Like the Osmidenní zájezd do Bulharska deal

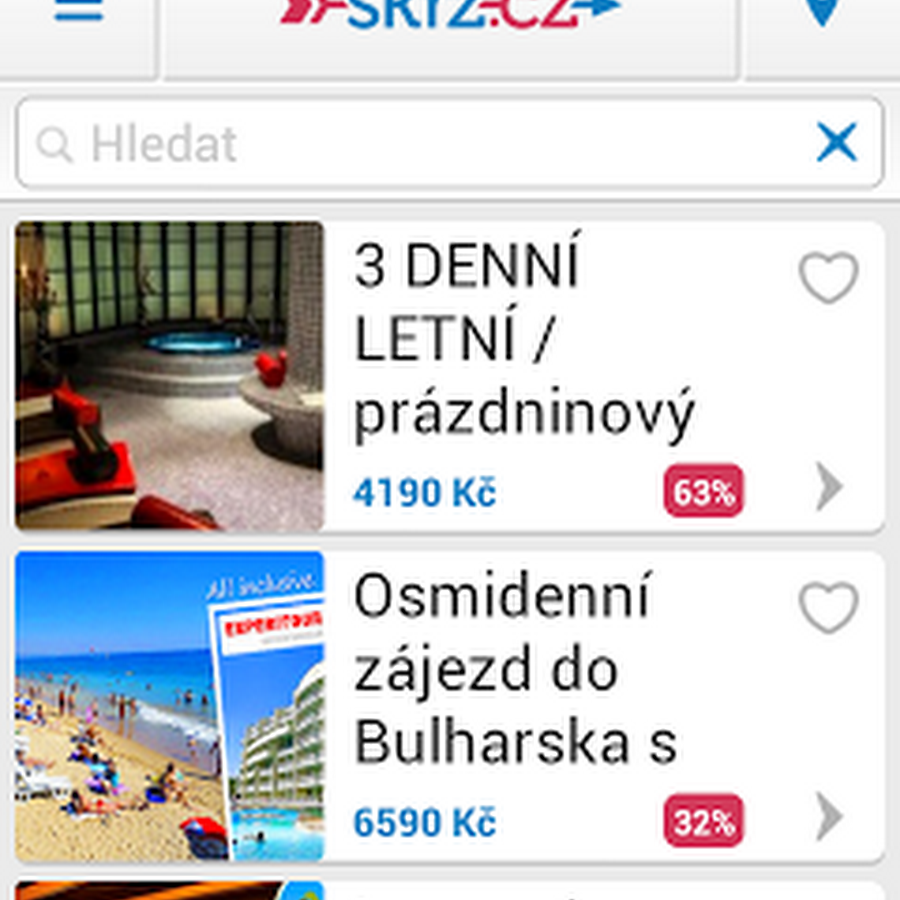pos(828,608)
